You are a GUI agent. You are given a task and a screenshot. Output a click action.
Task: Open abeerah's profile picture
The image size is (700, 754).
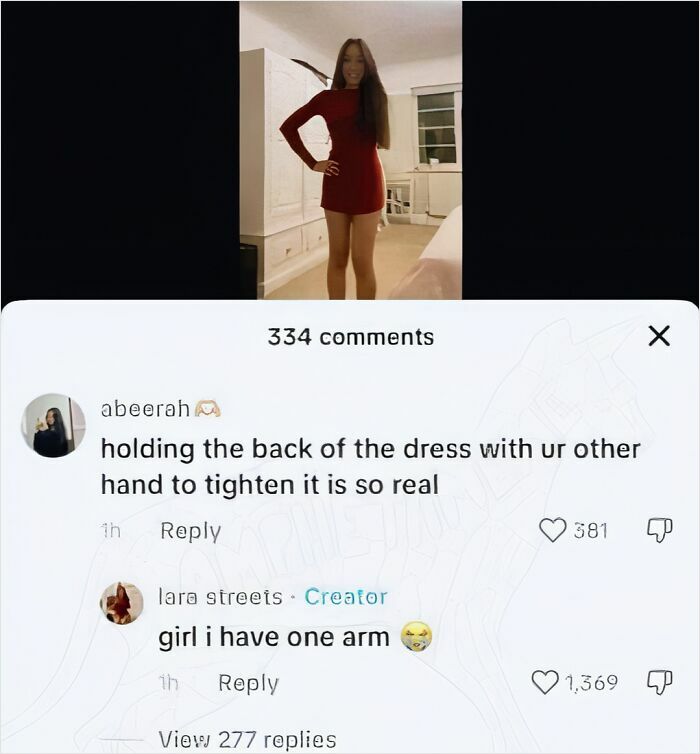pos(53,425)
